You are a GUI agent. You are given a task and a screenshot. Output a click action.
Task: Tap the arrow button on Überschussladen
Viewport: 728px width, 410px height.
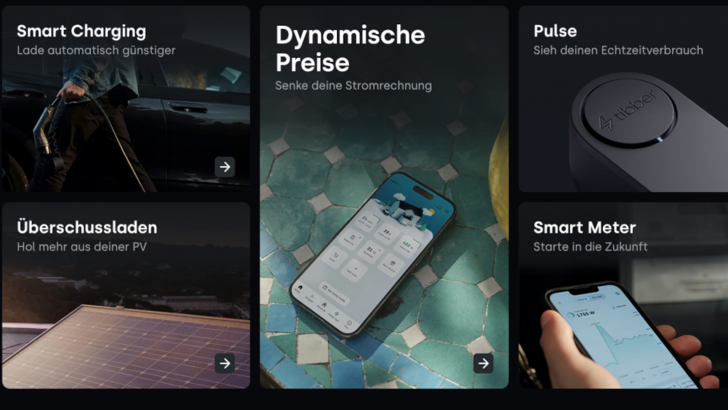(x=225, y=363)
